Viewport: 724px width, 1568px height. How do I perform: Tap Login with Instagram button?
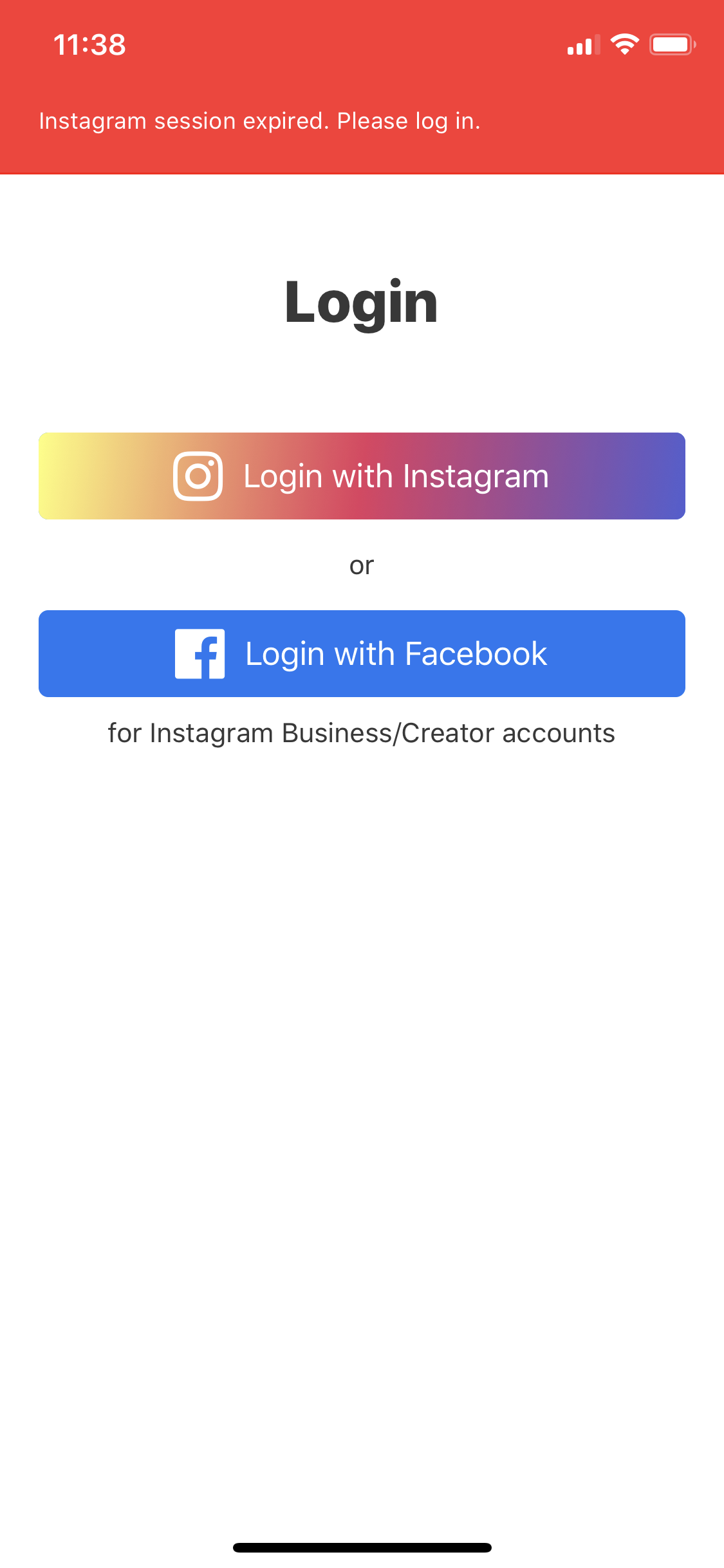coord(362,476)
